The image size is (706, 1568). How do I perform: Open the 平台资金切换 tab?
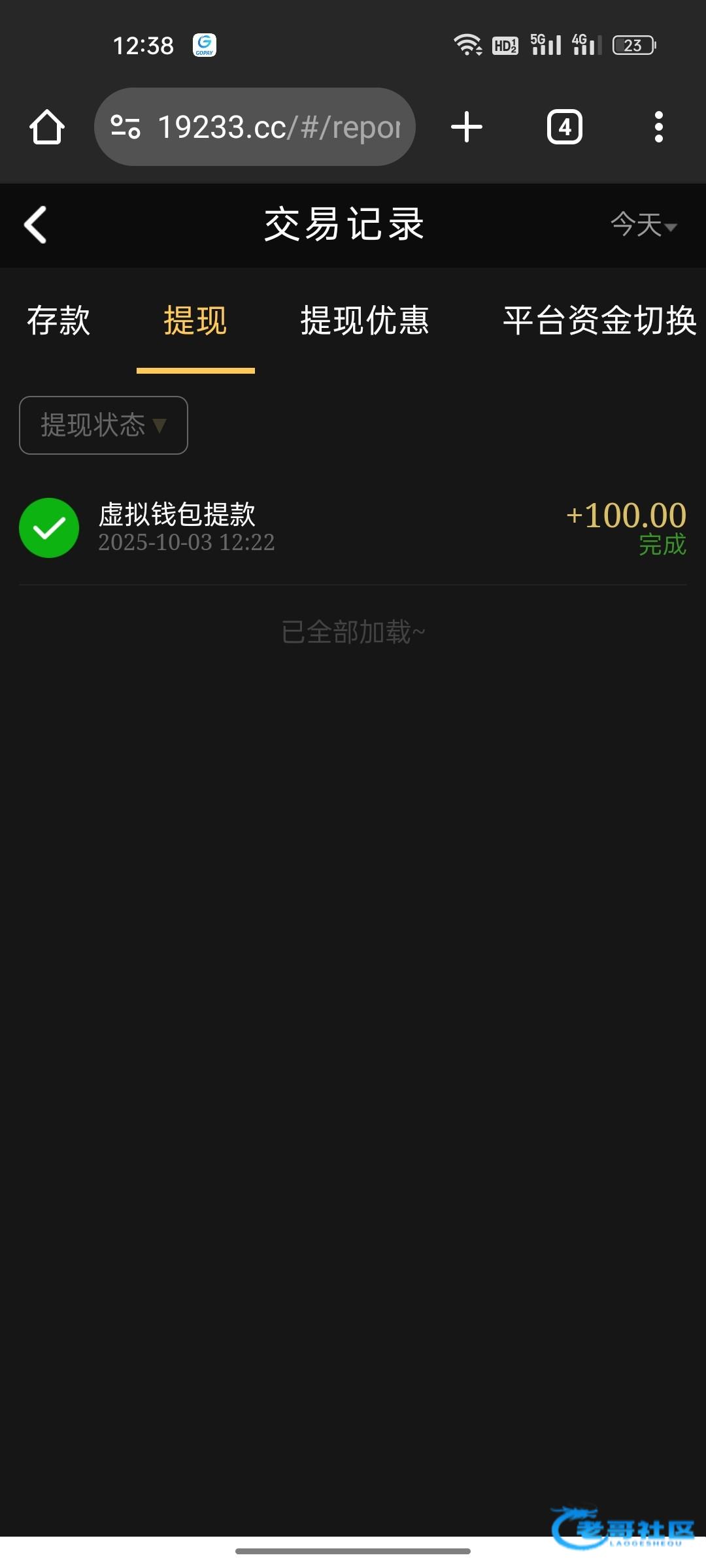click(x=600, y=320)
